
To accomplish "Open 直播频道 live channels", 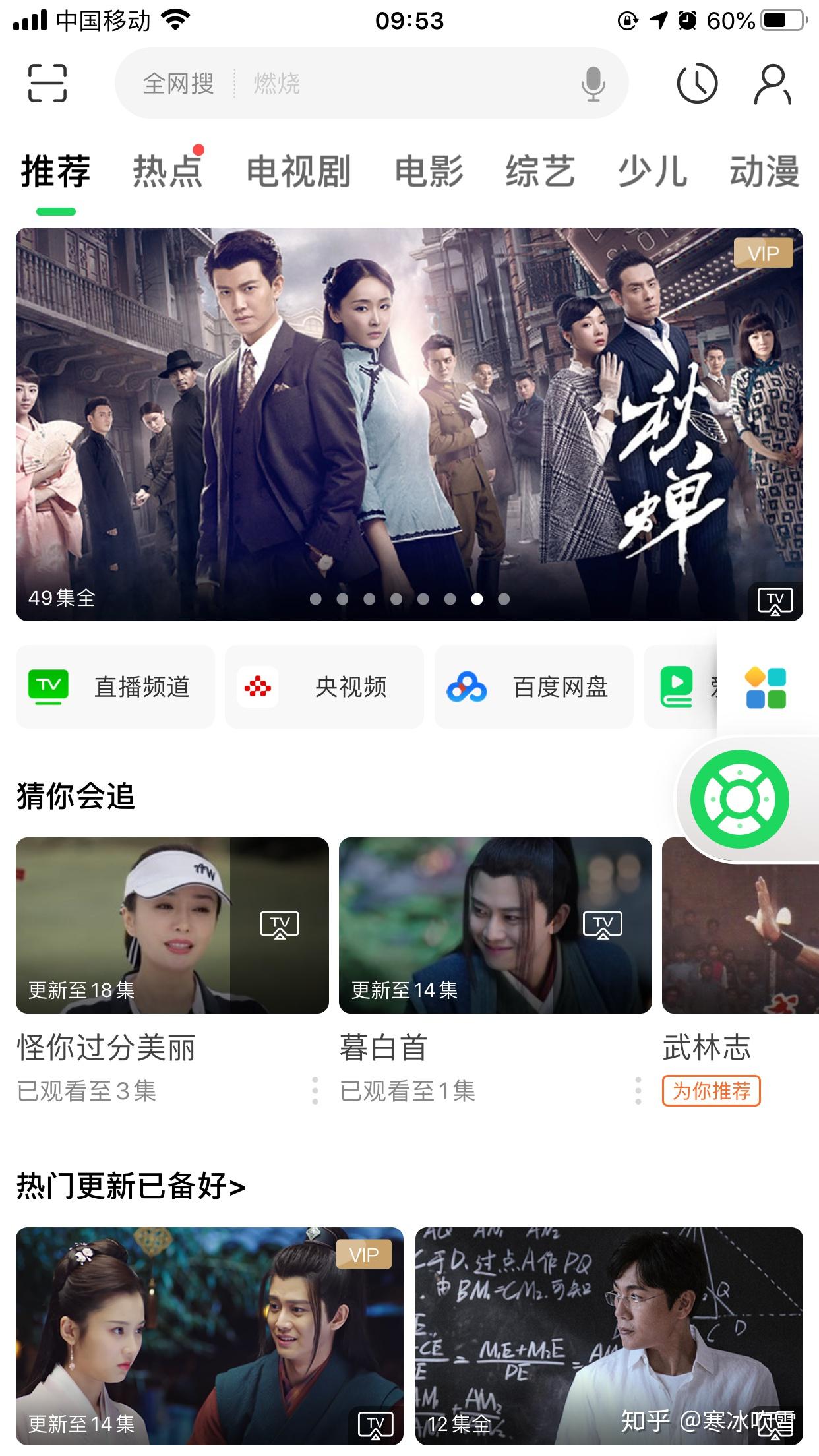I will (x=115, y=687).
